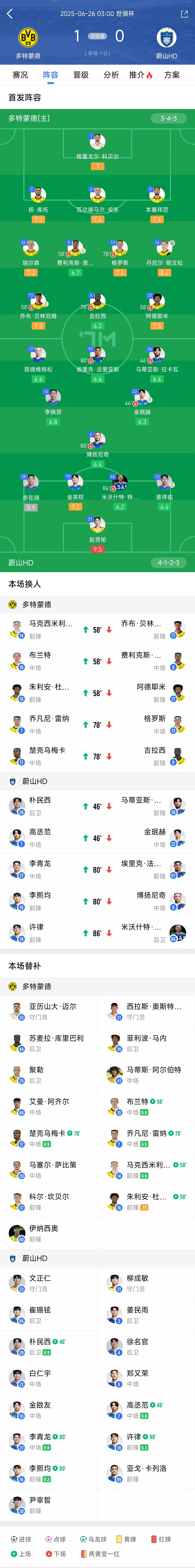This screenshot has width=195, height=1568.
Task: Open the 多特蒙德 team logo in header
Action: pyautogui.click(x=28, y=38)
